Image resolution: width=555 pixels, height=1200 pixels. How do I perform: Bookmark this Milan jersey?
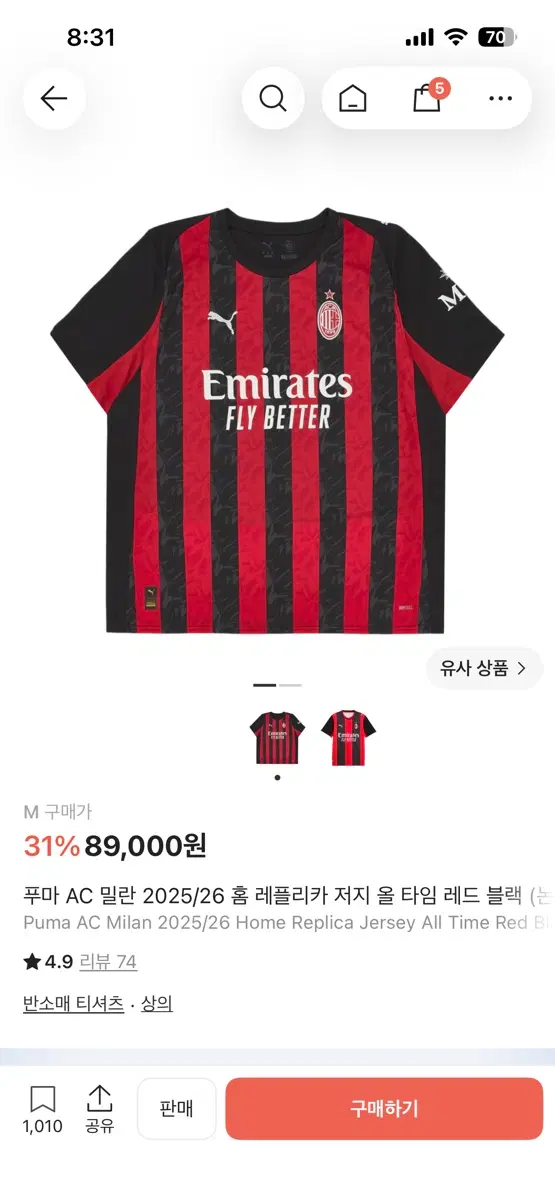click(42, 1110)
